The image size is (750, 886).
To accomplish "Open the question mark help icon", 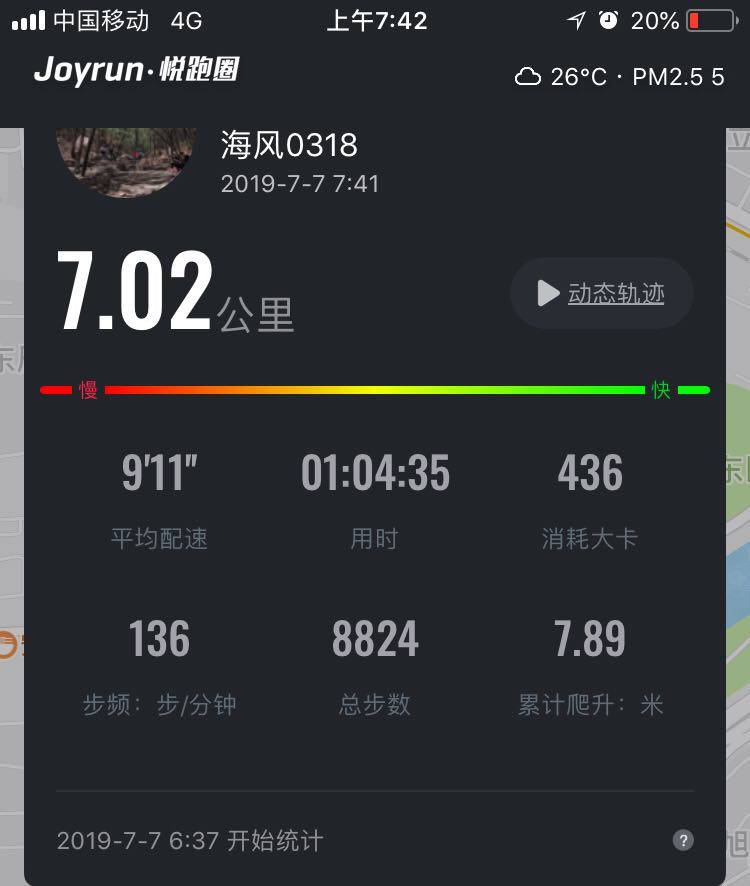I will click(x=683, y=840).
